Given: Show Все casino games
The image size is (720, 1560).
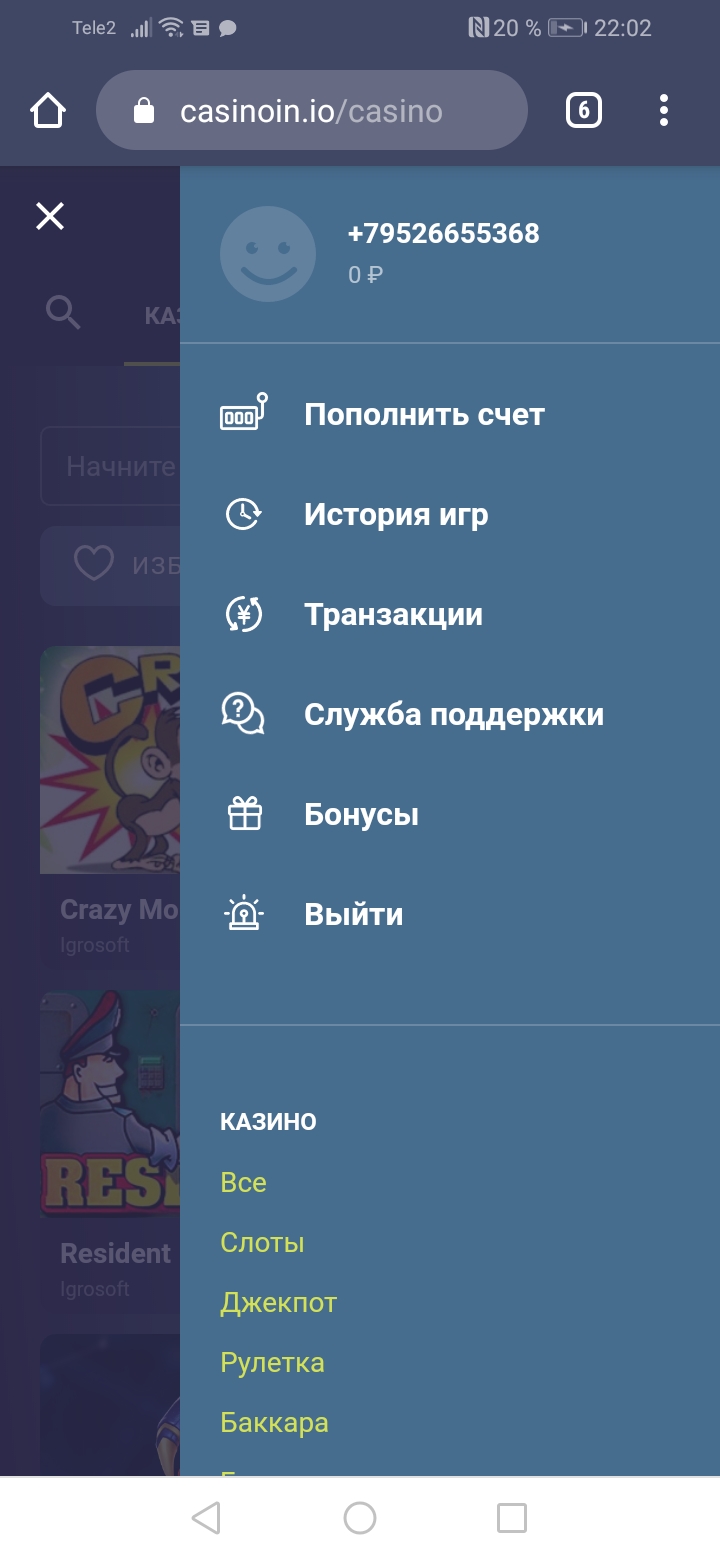Looking at the screenshot, I should [243, 1182].
